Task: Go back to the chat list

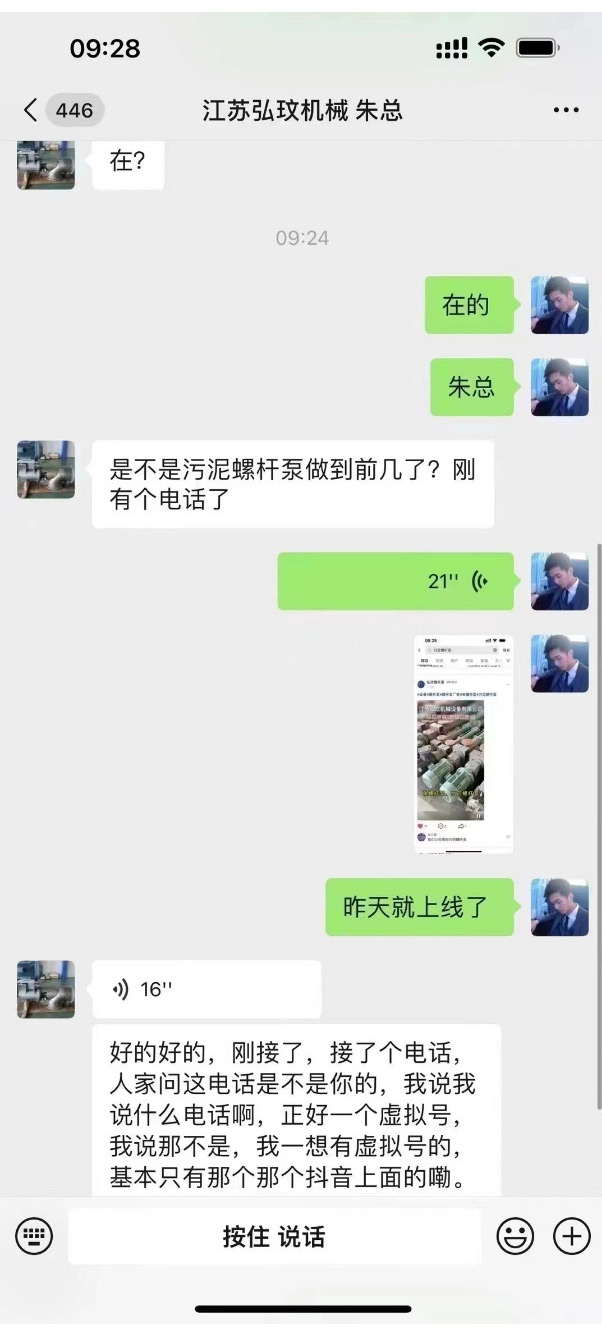Action: pos(32,110)
